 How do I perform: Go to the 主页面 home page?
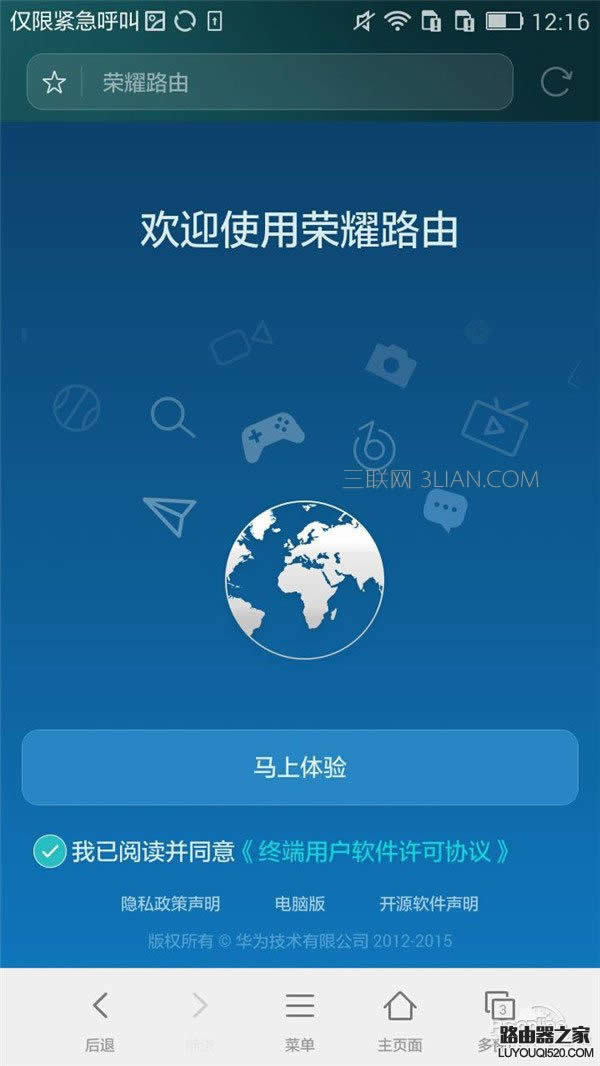[x=400, y=1018]
